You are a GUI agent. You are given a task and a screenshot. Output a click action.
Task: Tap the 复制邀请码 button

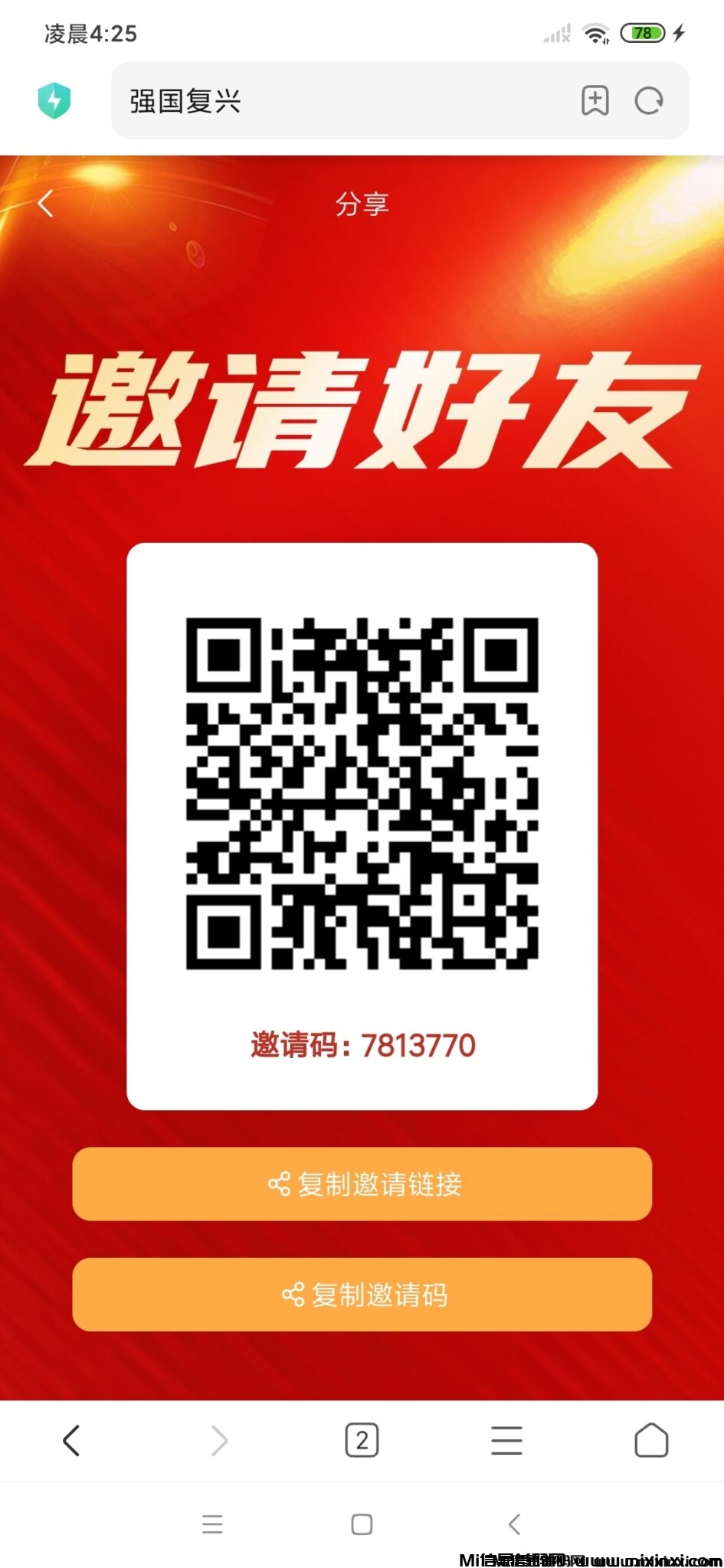coord(362,1295)
